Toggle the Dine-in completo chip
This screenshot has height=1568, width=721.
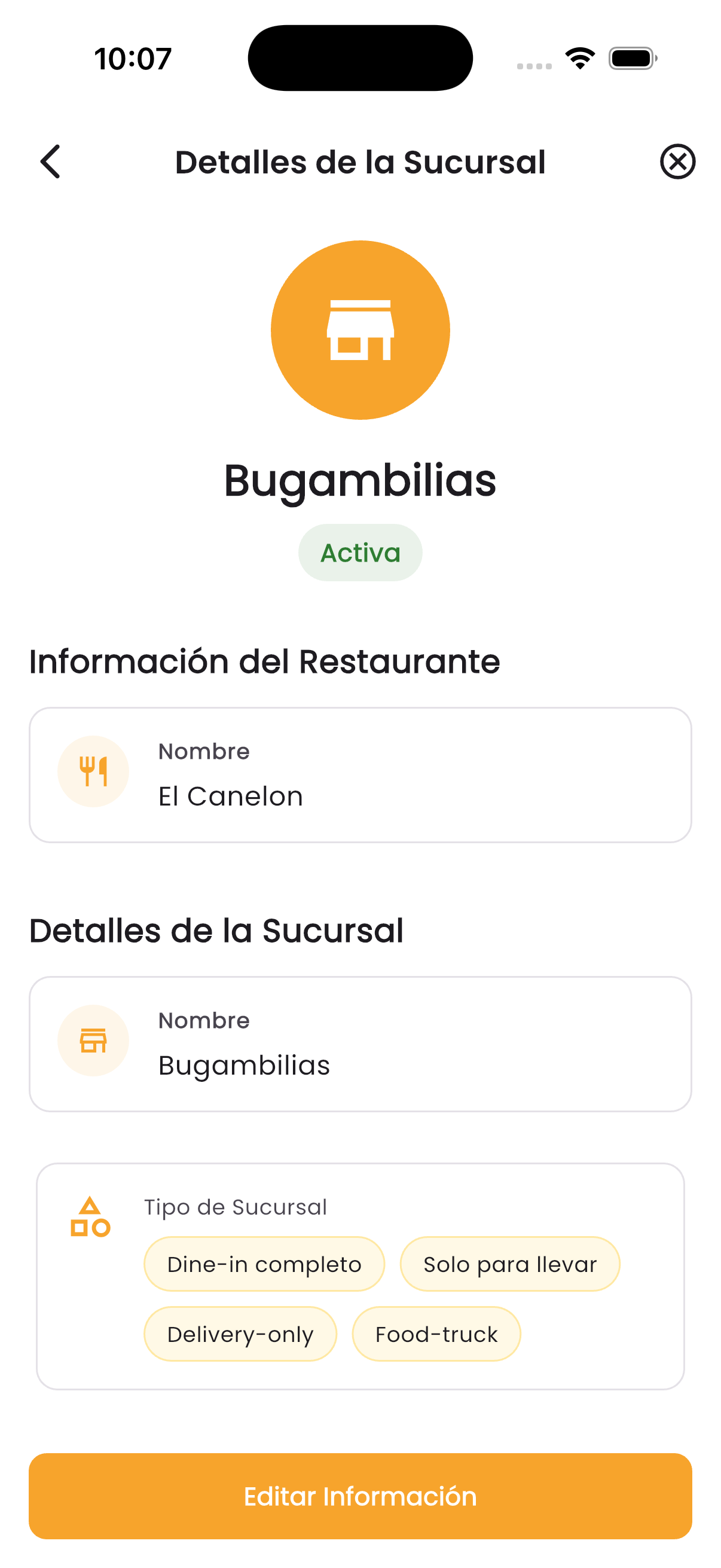pos(264,1264)
